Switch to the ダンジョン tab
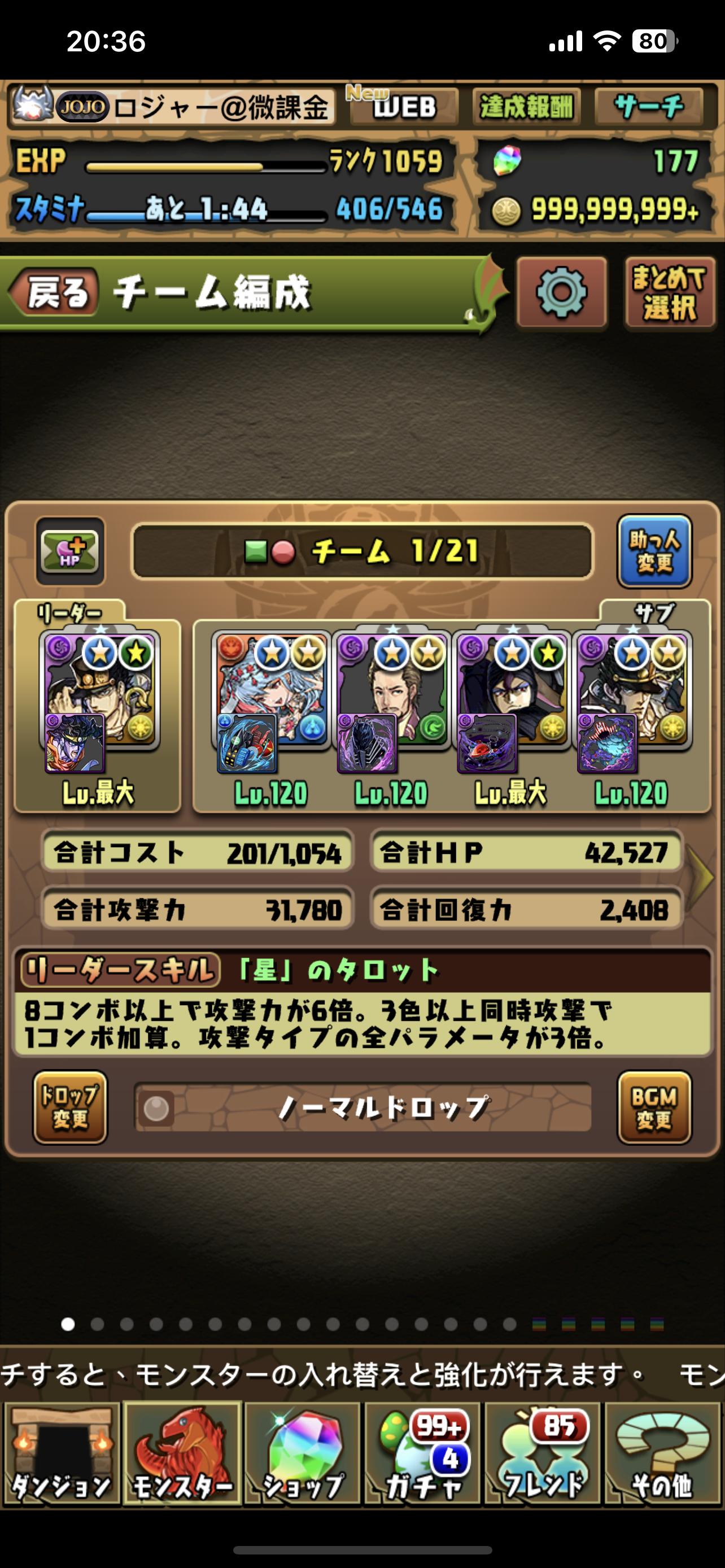Screen dimensions: 725x1568 click(61, 1453)
